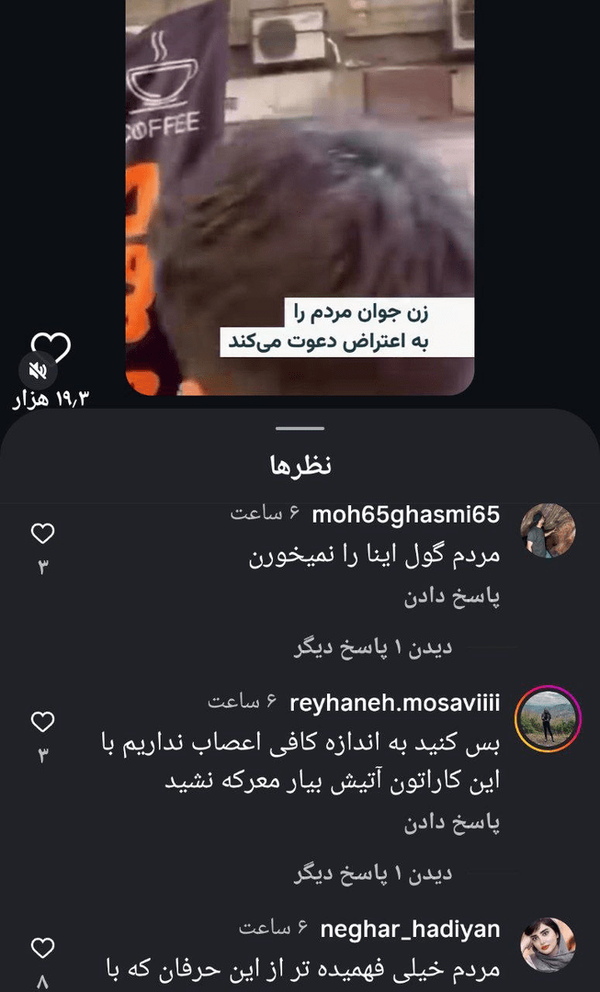Open neghar_hadiyan's profile avatar

coord(548,945)
